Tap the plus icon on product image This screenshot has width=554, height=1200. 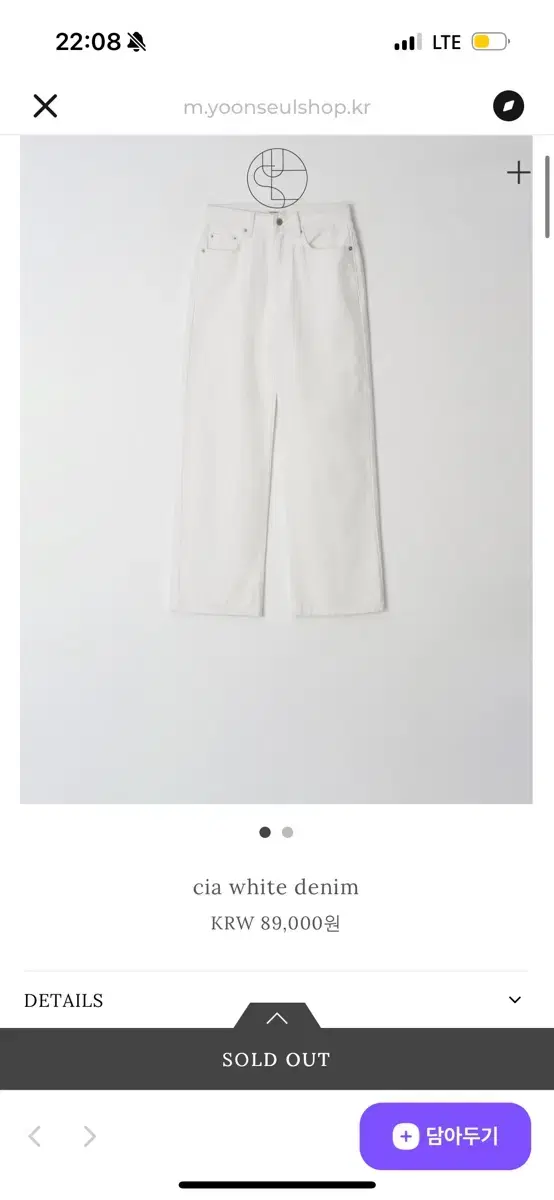pos(518,173)
